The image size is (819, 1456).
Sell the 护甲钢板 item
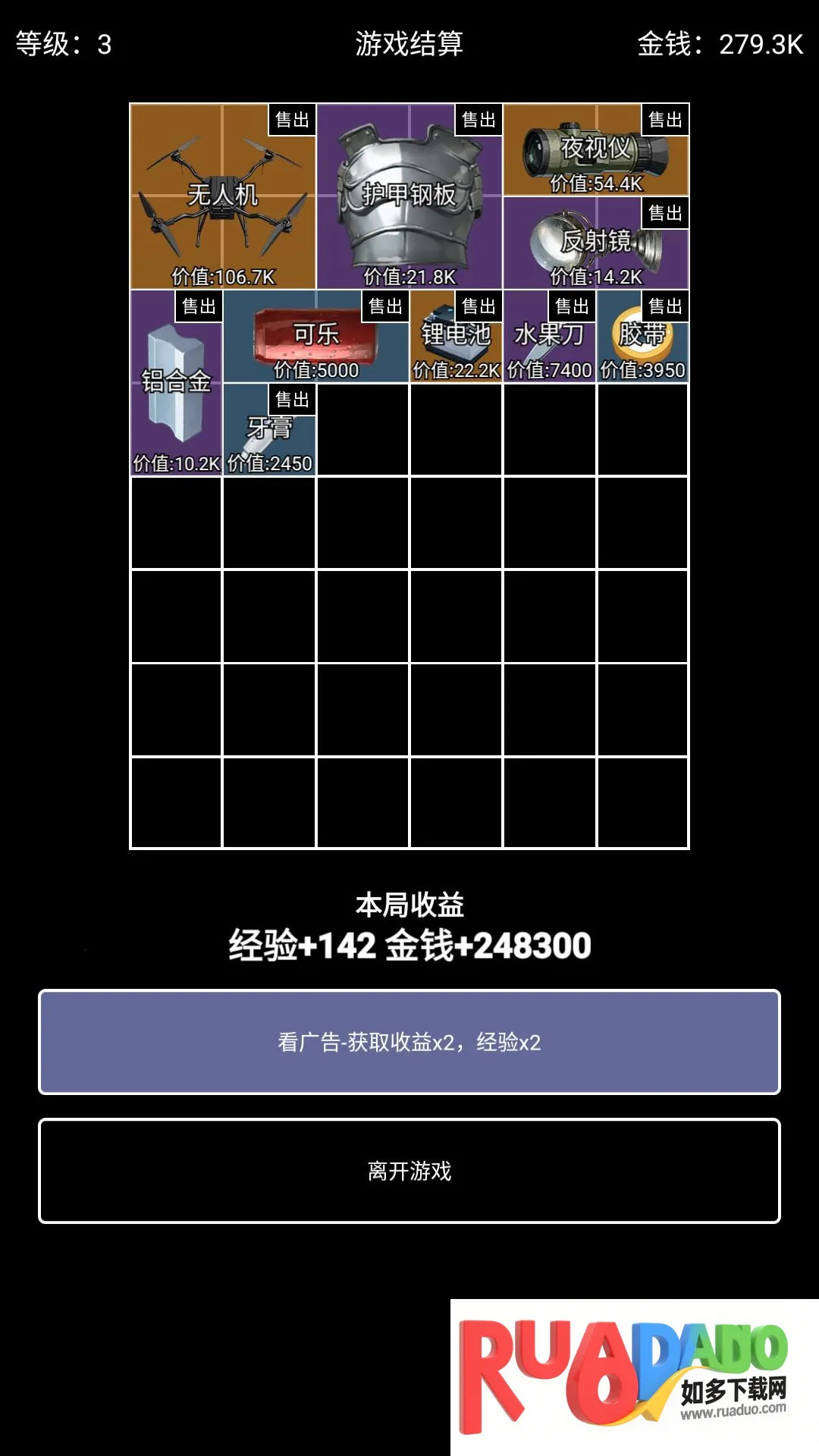479,120
